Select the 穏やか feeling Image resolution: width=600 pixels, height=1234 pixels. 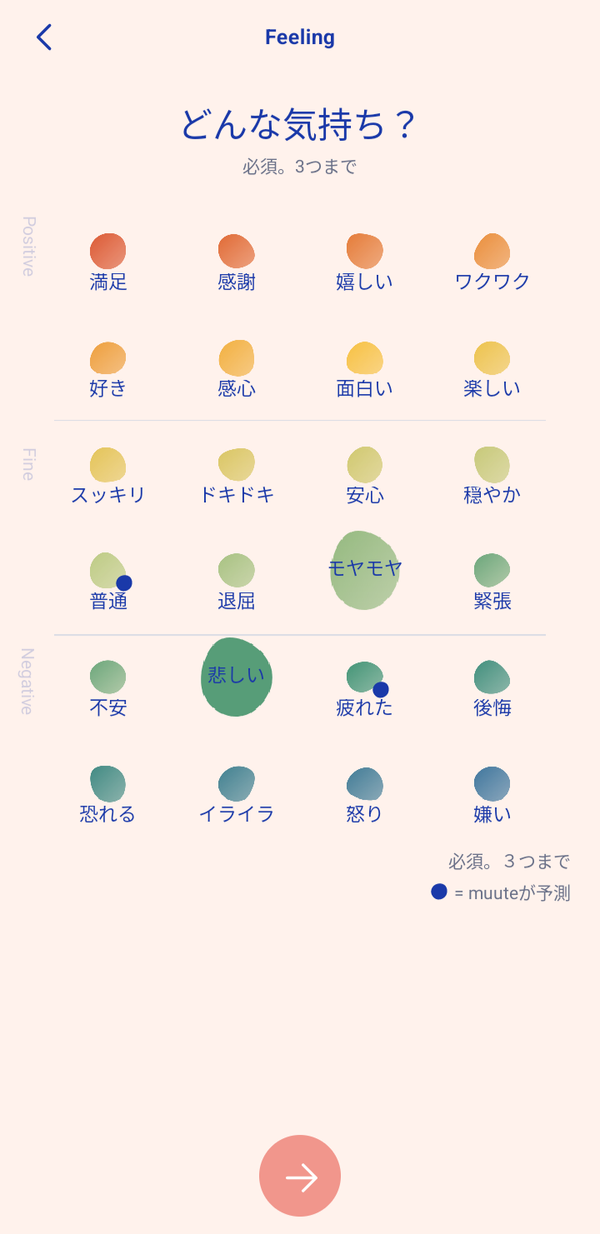pyautogui.click(x=492, y=476)
